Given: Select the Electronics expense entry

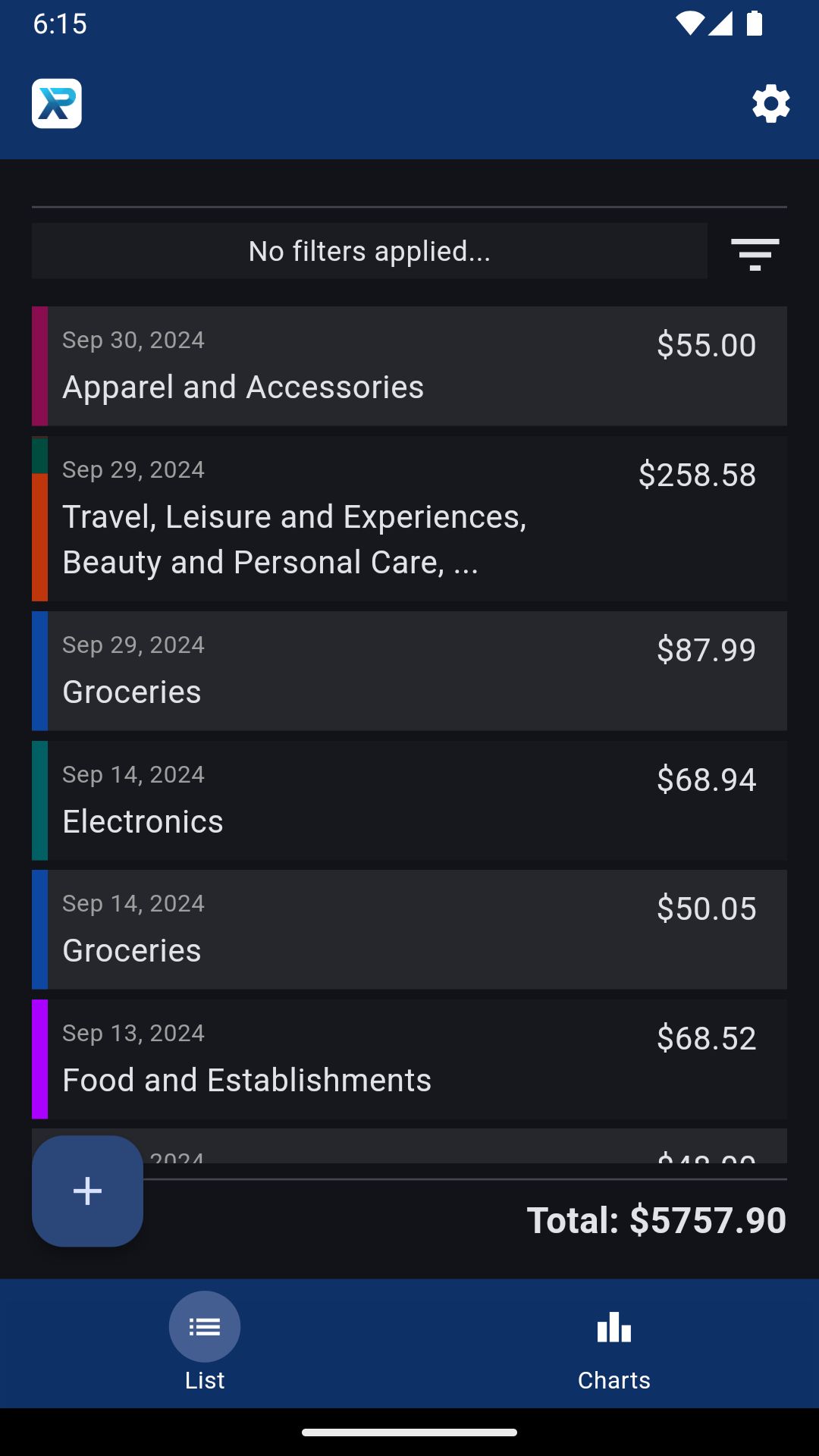Looking at the screenshot, I should click(x=409, y=799).
